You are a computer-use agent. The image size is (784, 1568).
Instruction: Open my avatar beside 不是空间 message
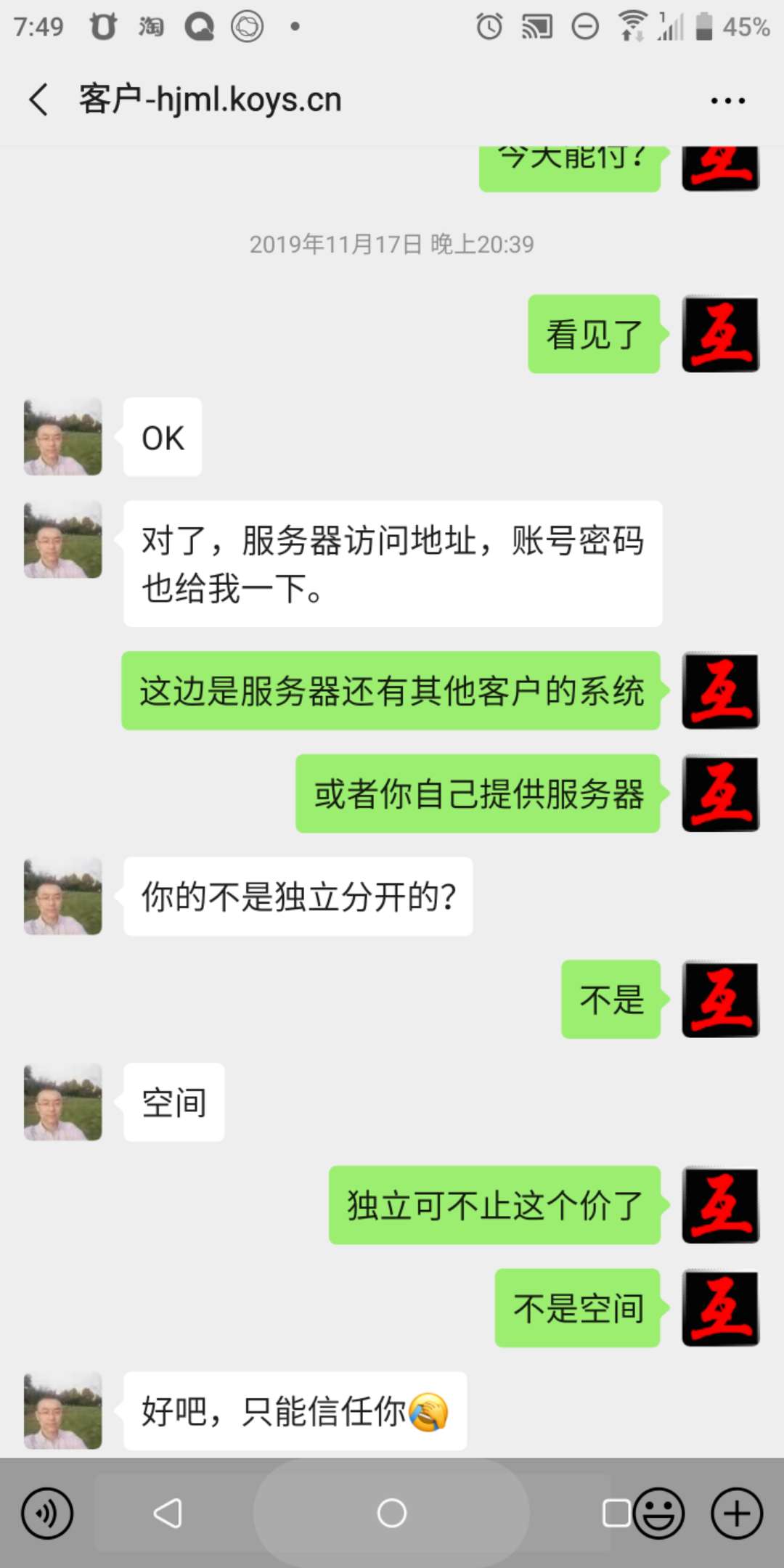(x=720, y=1308)
